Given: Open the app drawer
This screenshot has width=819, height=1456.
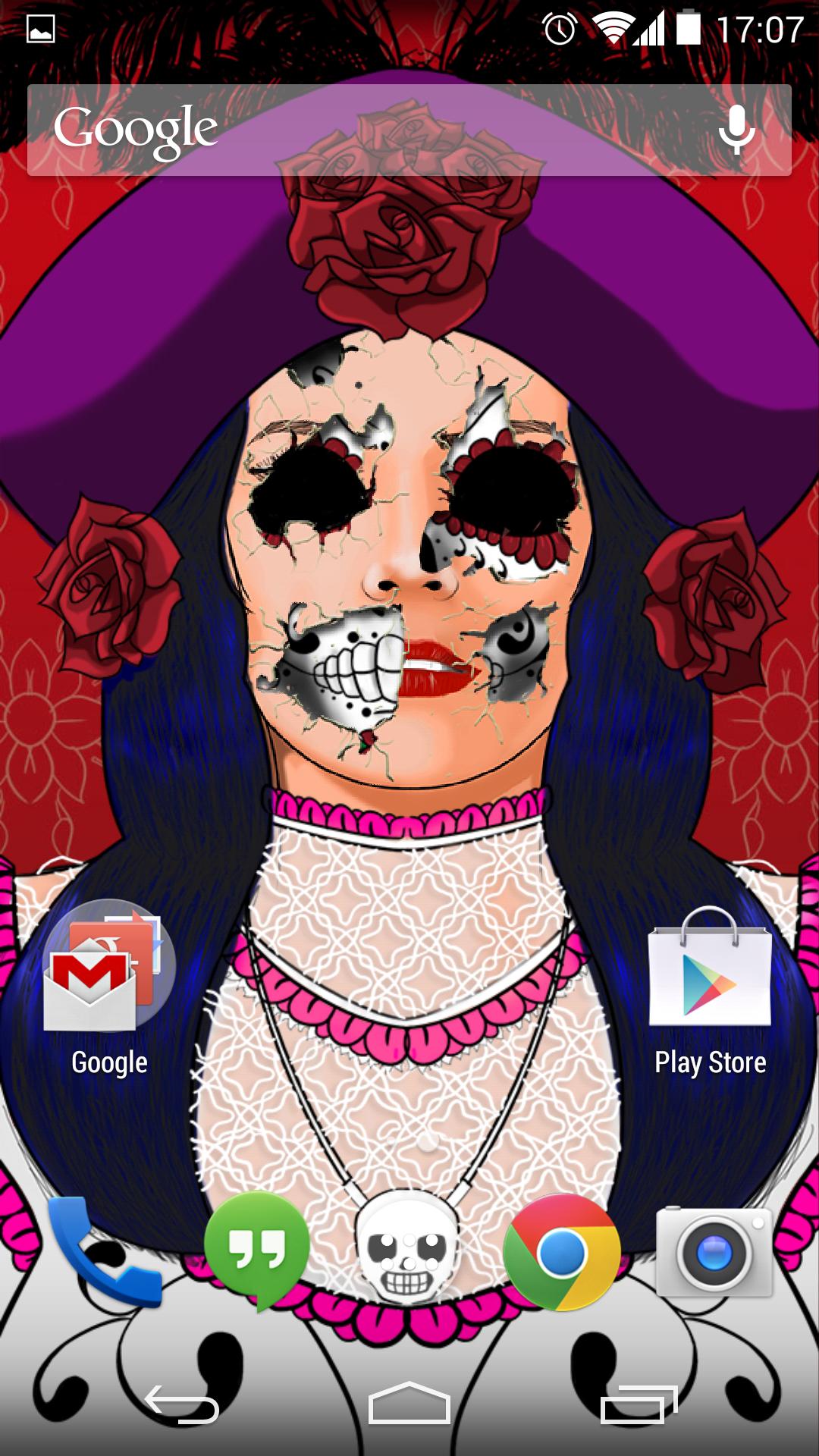Looking at the screenshot, I should coord(409,1252).
